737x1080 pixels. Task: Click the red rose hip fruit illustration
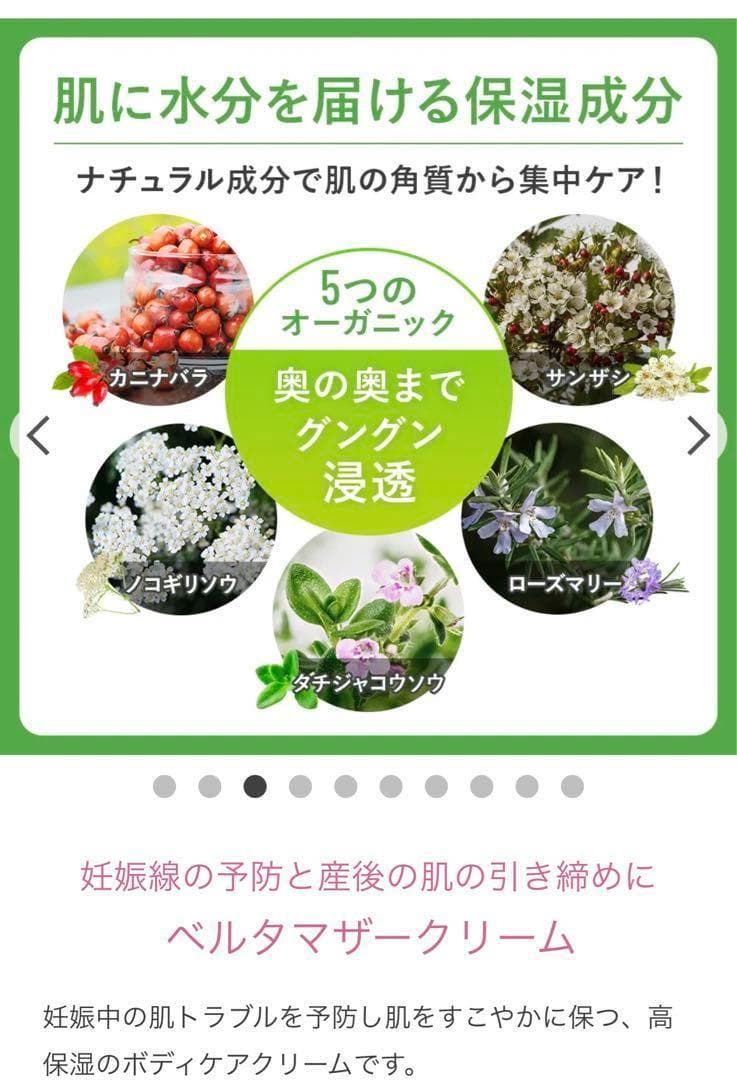85,380
